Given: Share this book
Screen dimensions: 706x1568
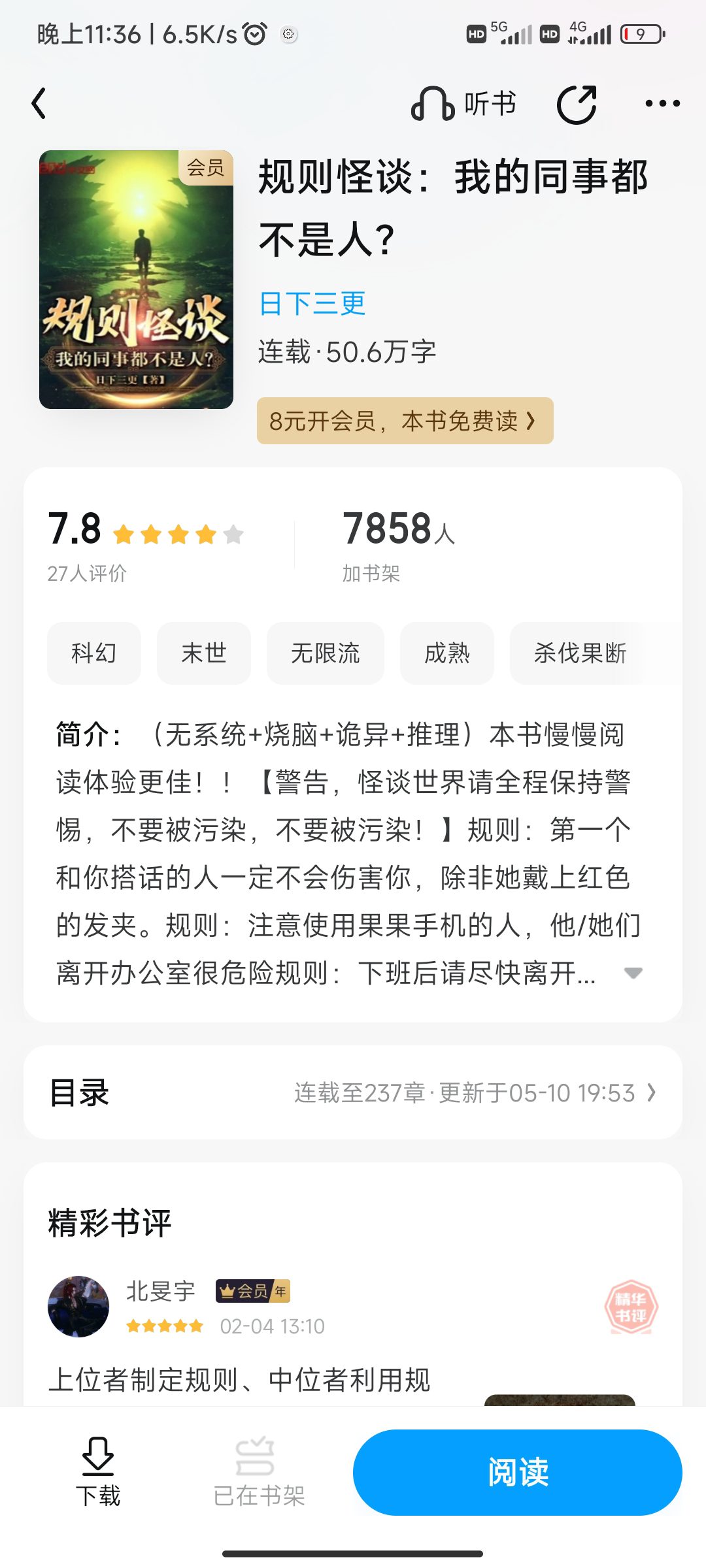Looking at the screenshot, I should coord(577,103).
